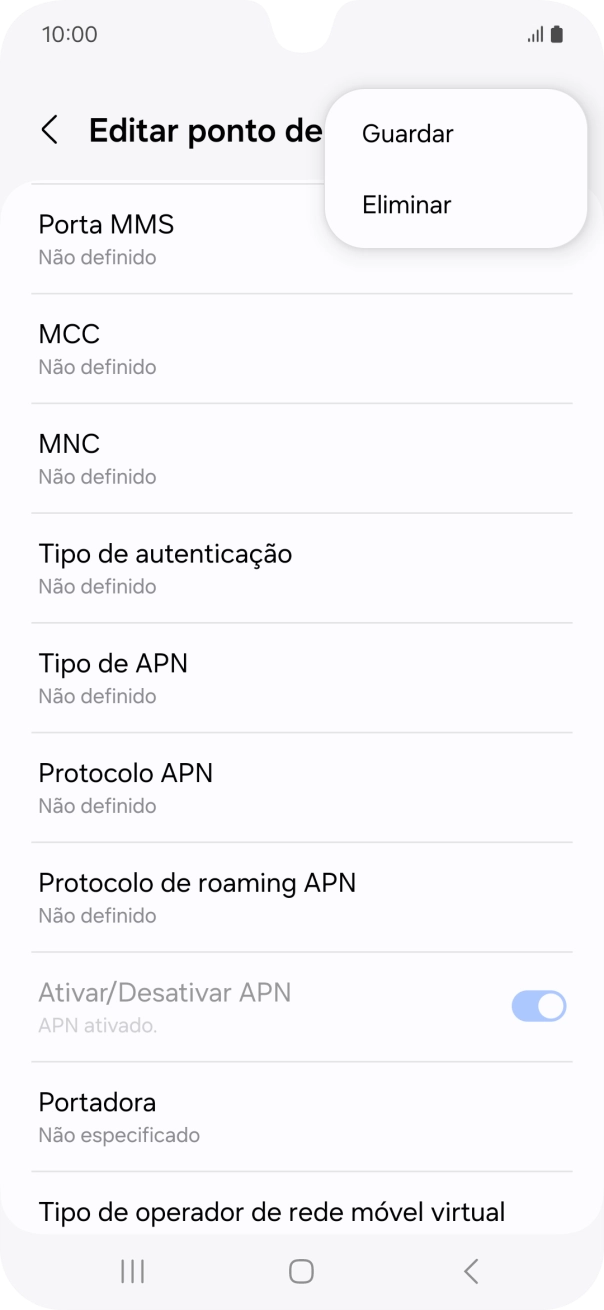Select Guardar from the popup menu
Image resolution: width=604 pixels, height=1310 pixels.
tap(408, 134)
